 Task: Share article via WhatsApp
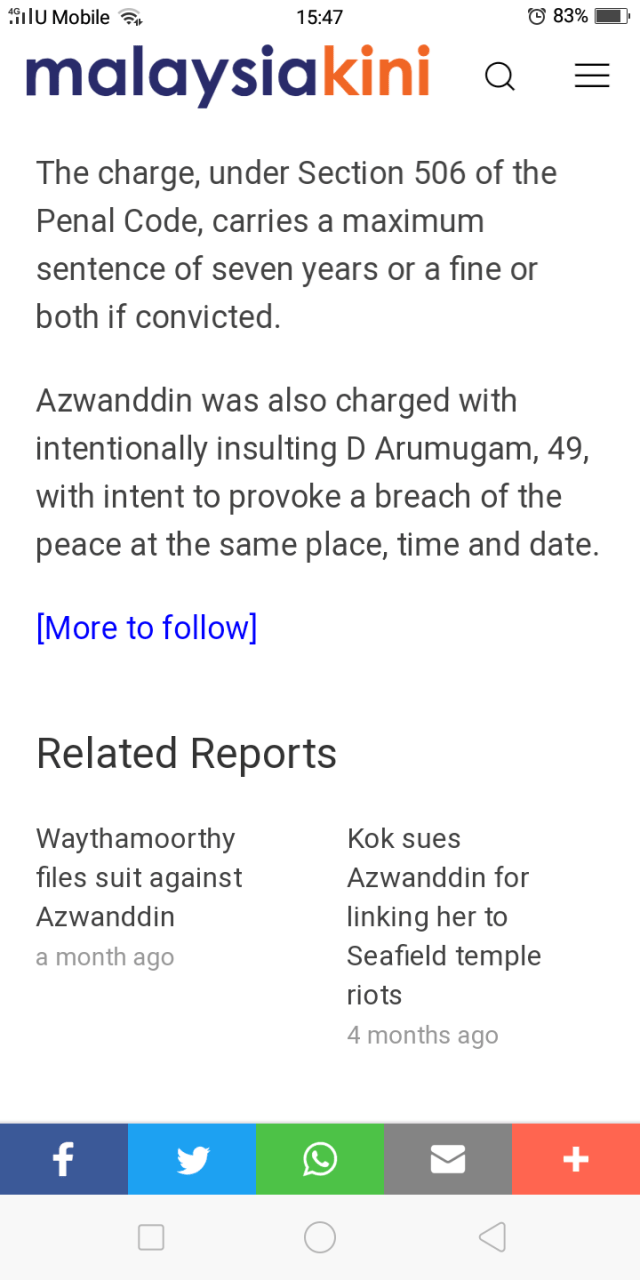tap(320, 1159)
